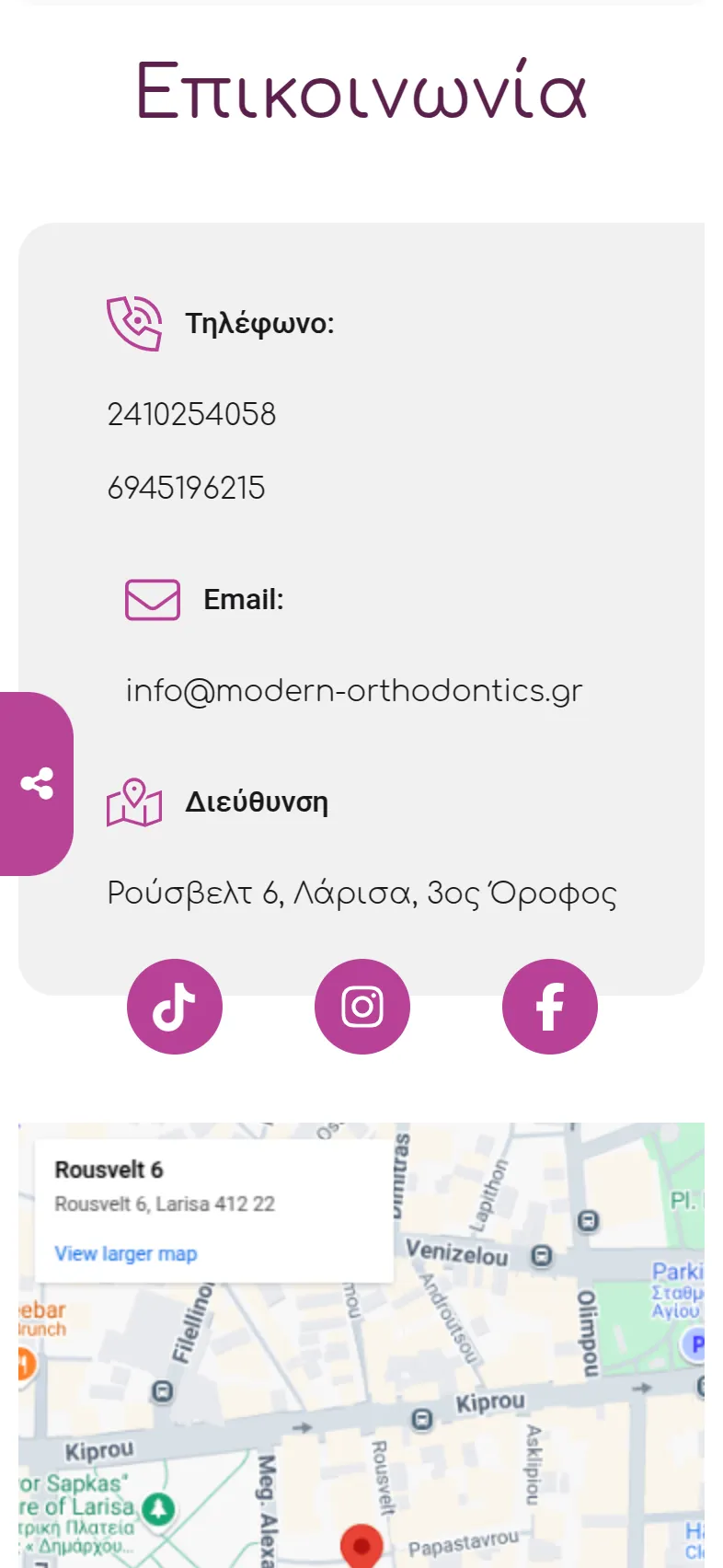Viewport: 723px width, 1568px height.
Task: Email info@modern-orthodontics.gr
Action: coord(354,690)
